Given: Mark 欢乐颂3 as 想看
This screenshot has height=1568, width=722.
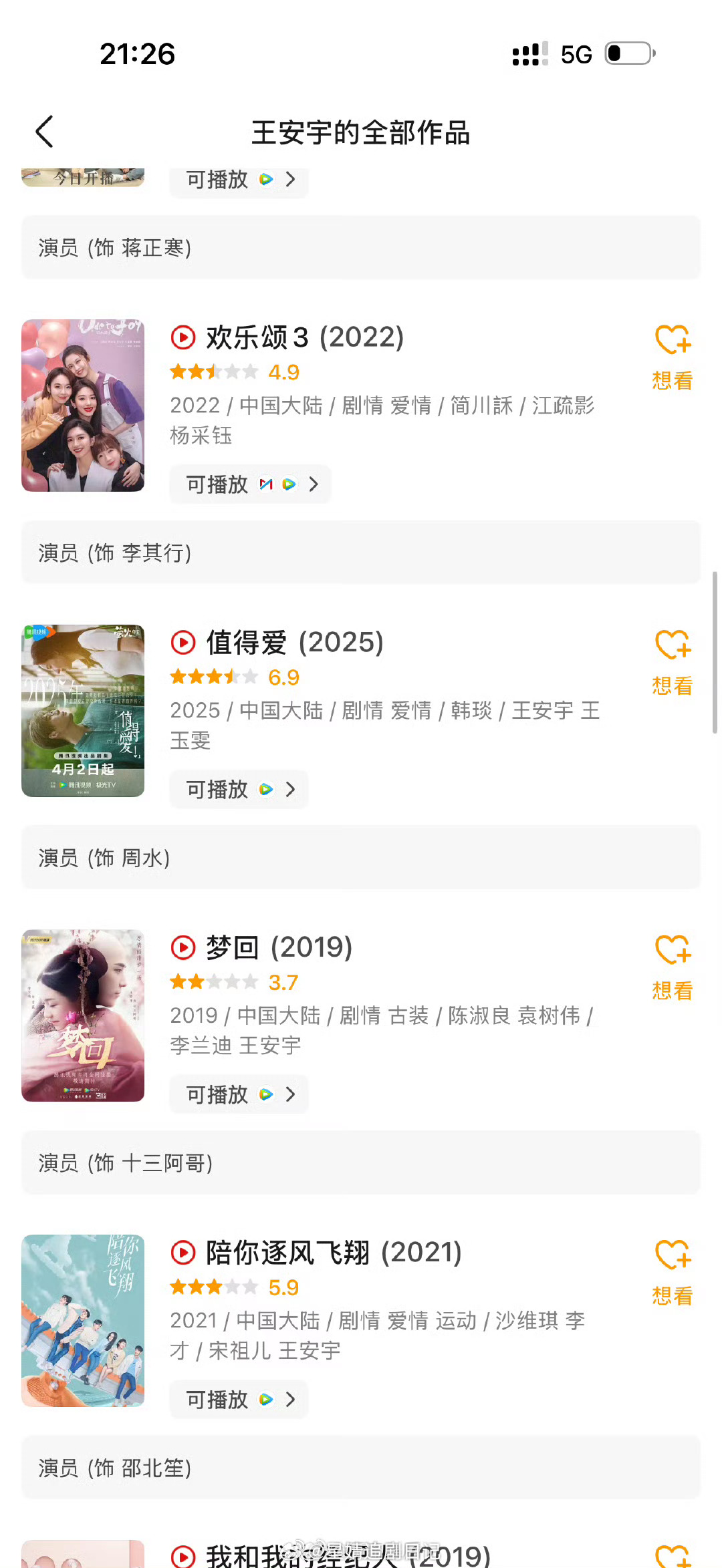Looking at the screenshot, I should click(x=672, y=357).
